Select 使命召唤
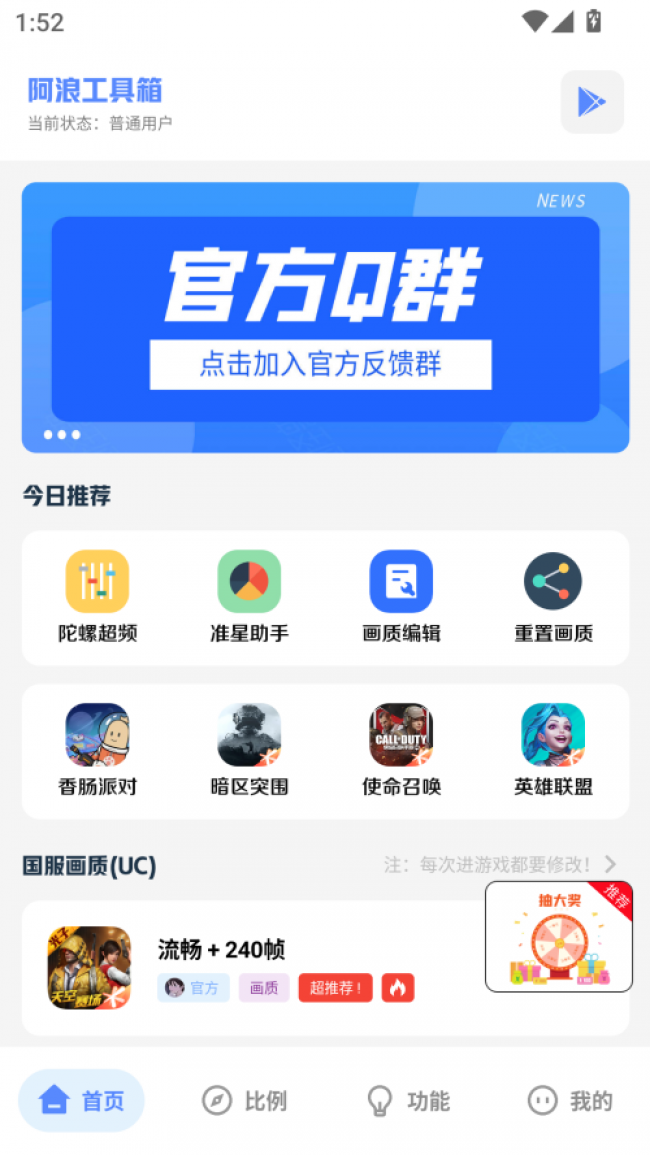Viewport: 650px width, 1155px height. (401, 750)
